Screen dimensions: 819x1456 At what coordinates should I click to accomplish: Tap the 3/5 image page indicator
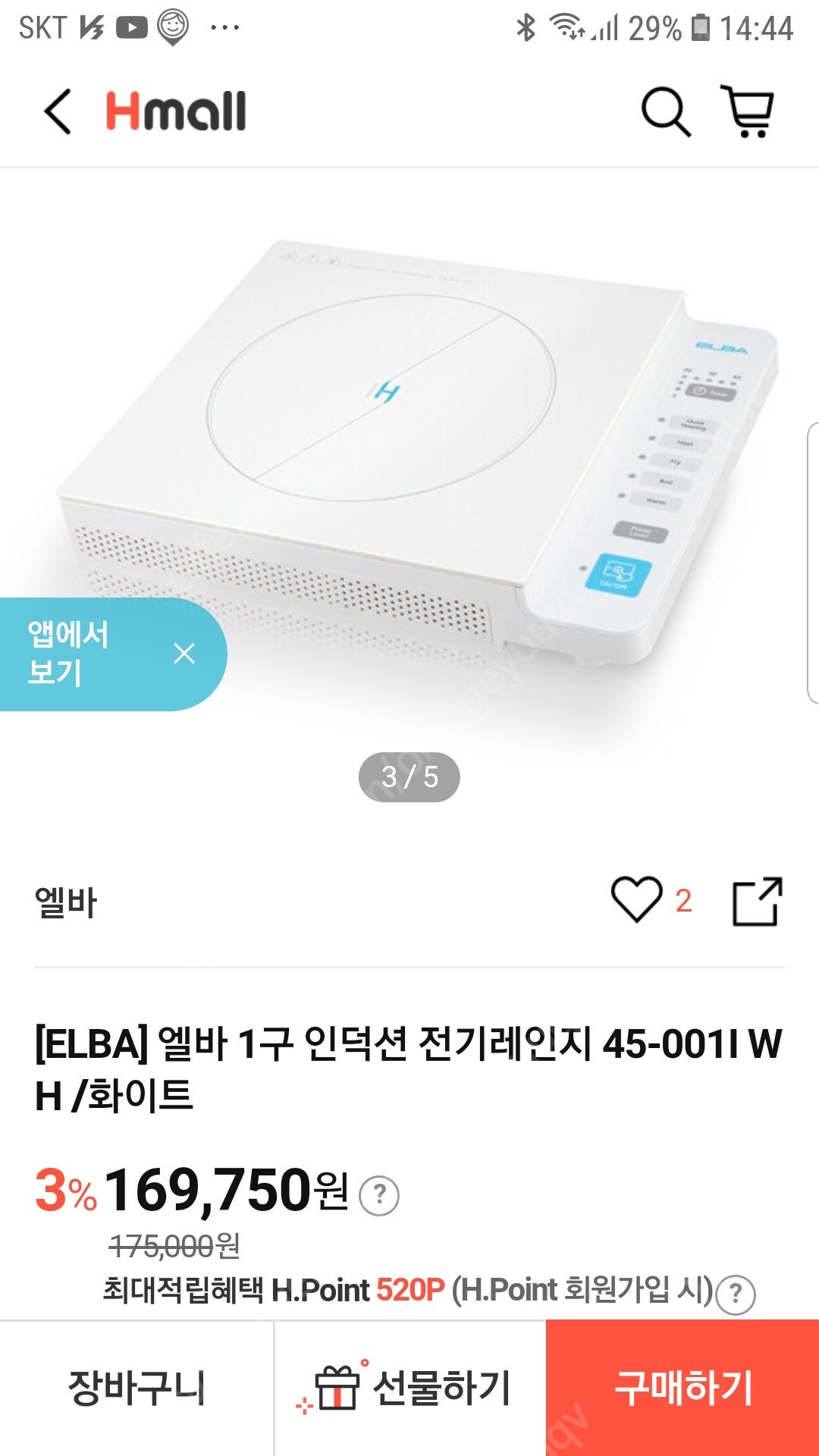[x=409, y=775]
